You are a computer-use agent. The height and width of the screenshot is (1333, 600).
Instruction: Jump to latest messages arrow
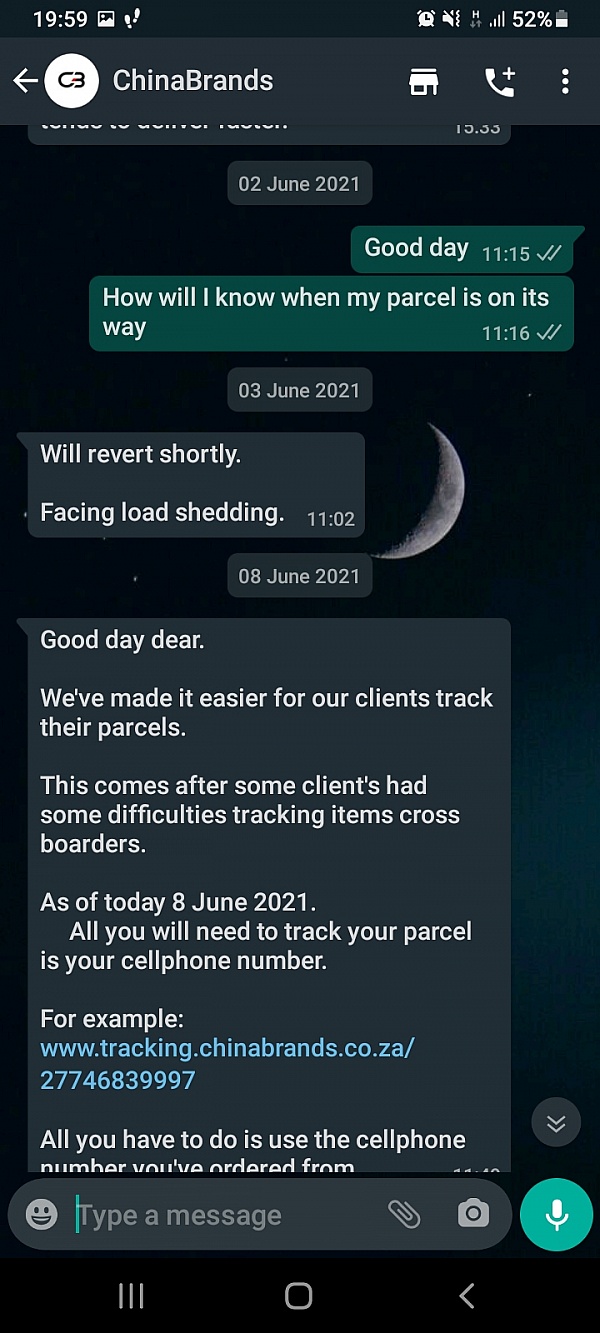[556, 1124]
